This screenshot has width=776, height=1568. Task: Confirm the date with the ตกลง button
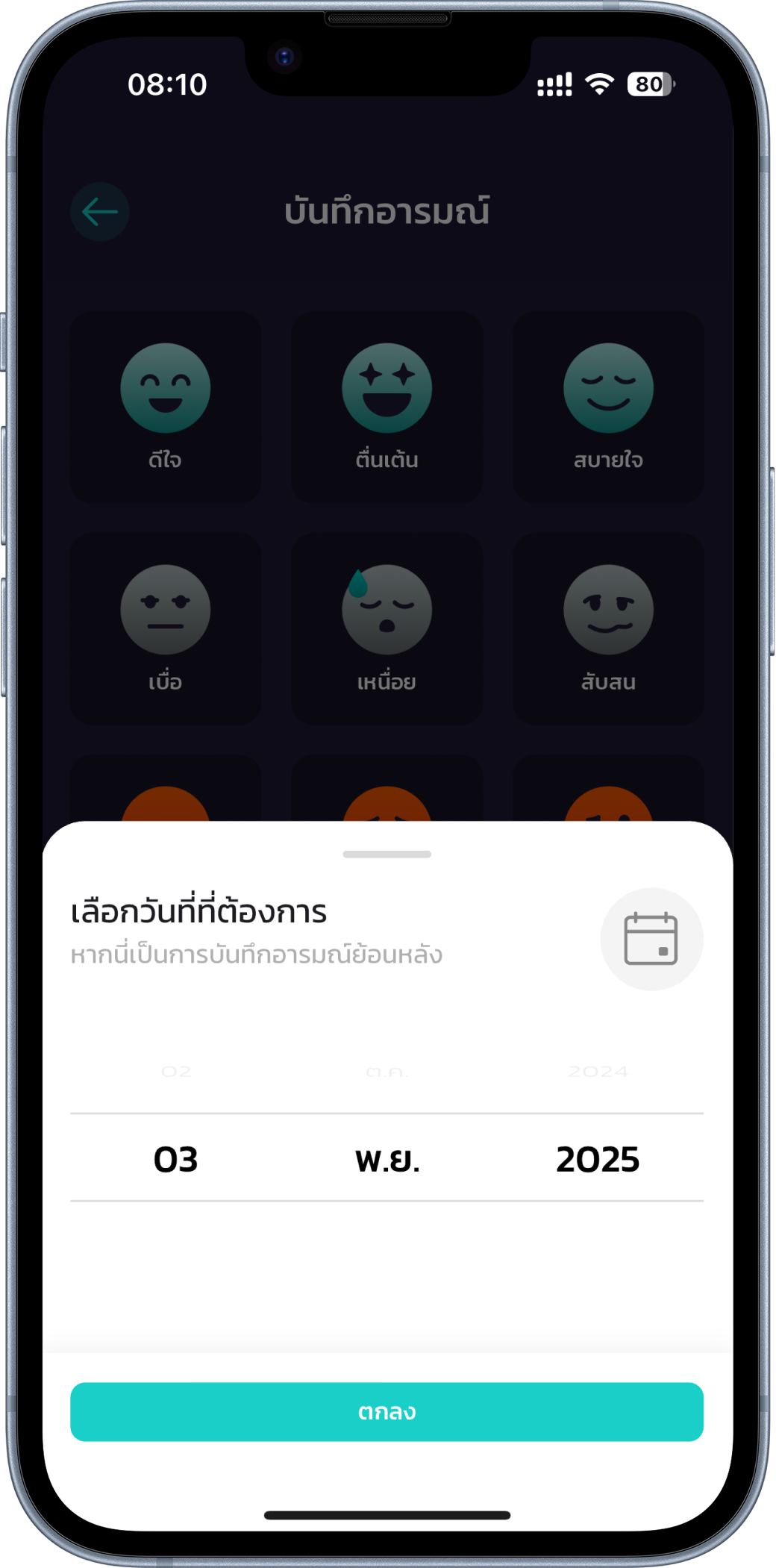387,1411
